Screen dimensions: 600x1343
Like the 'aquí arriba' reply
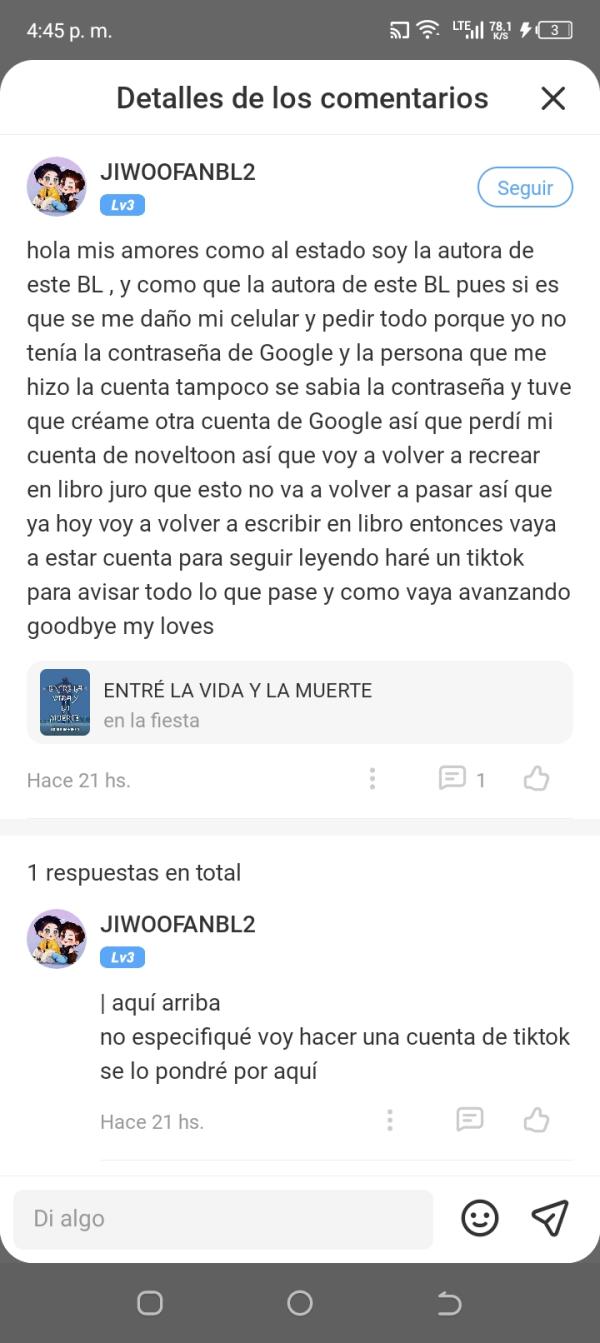tap(537, 1120)
